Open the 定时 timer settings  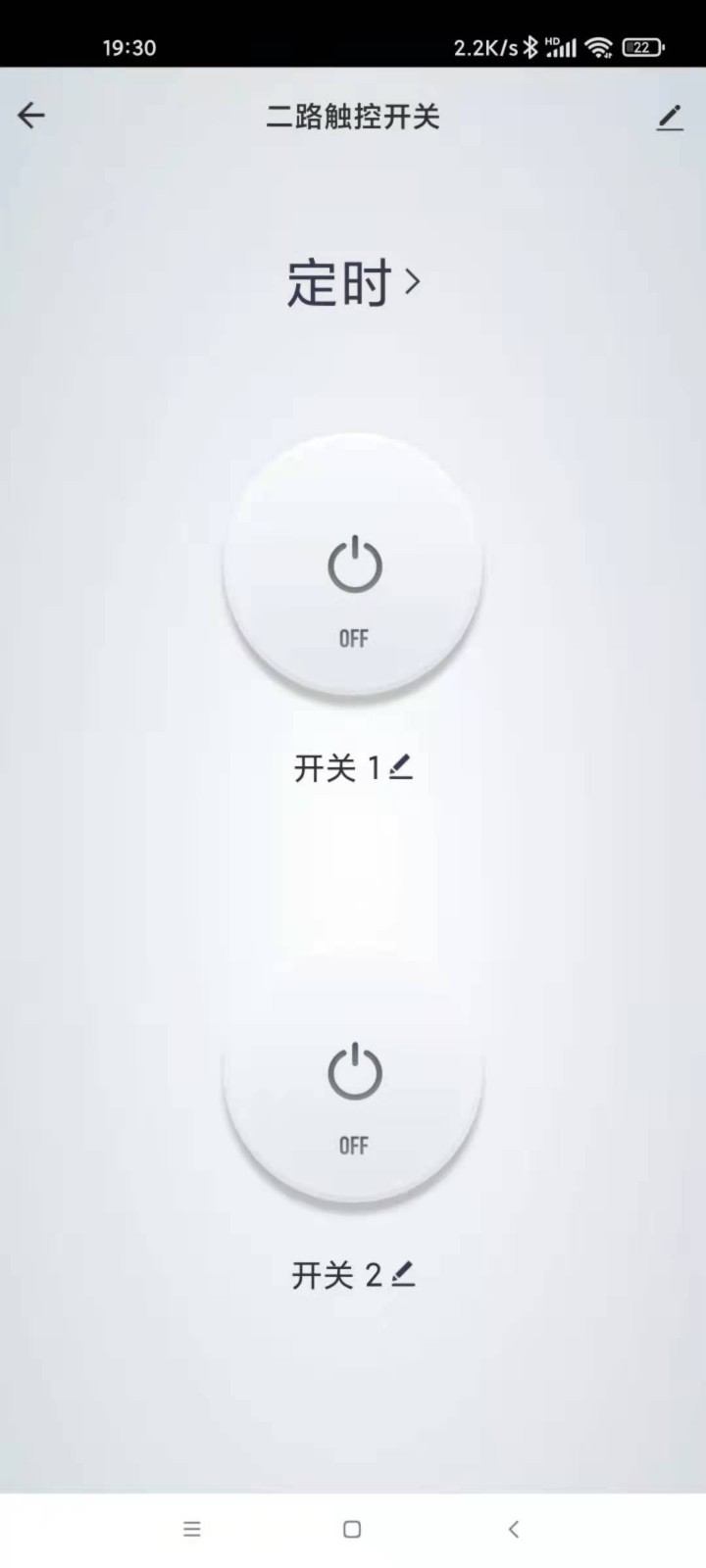[353, 282]
